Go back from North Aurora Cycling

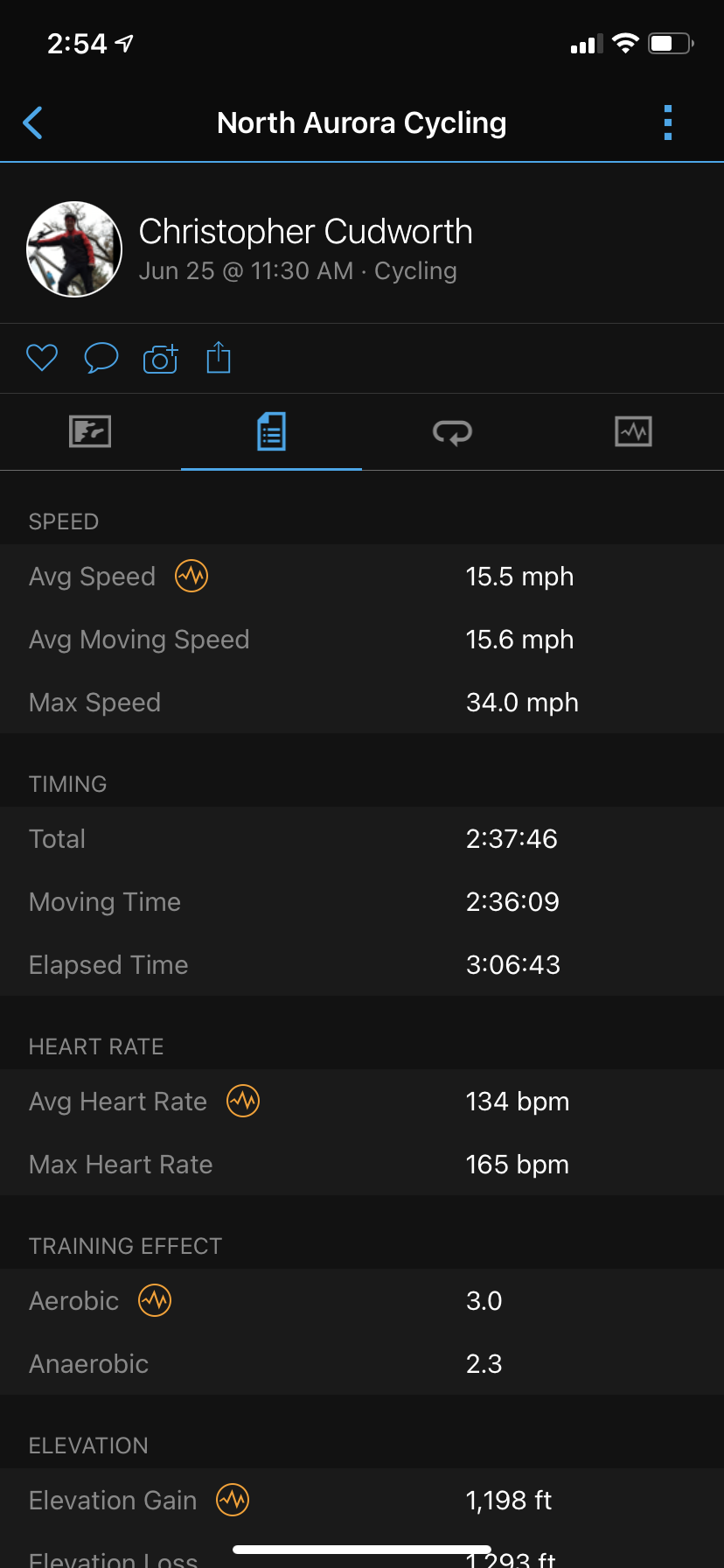coord(33,123)
